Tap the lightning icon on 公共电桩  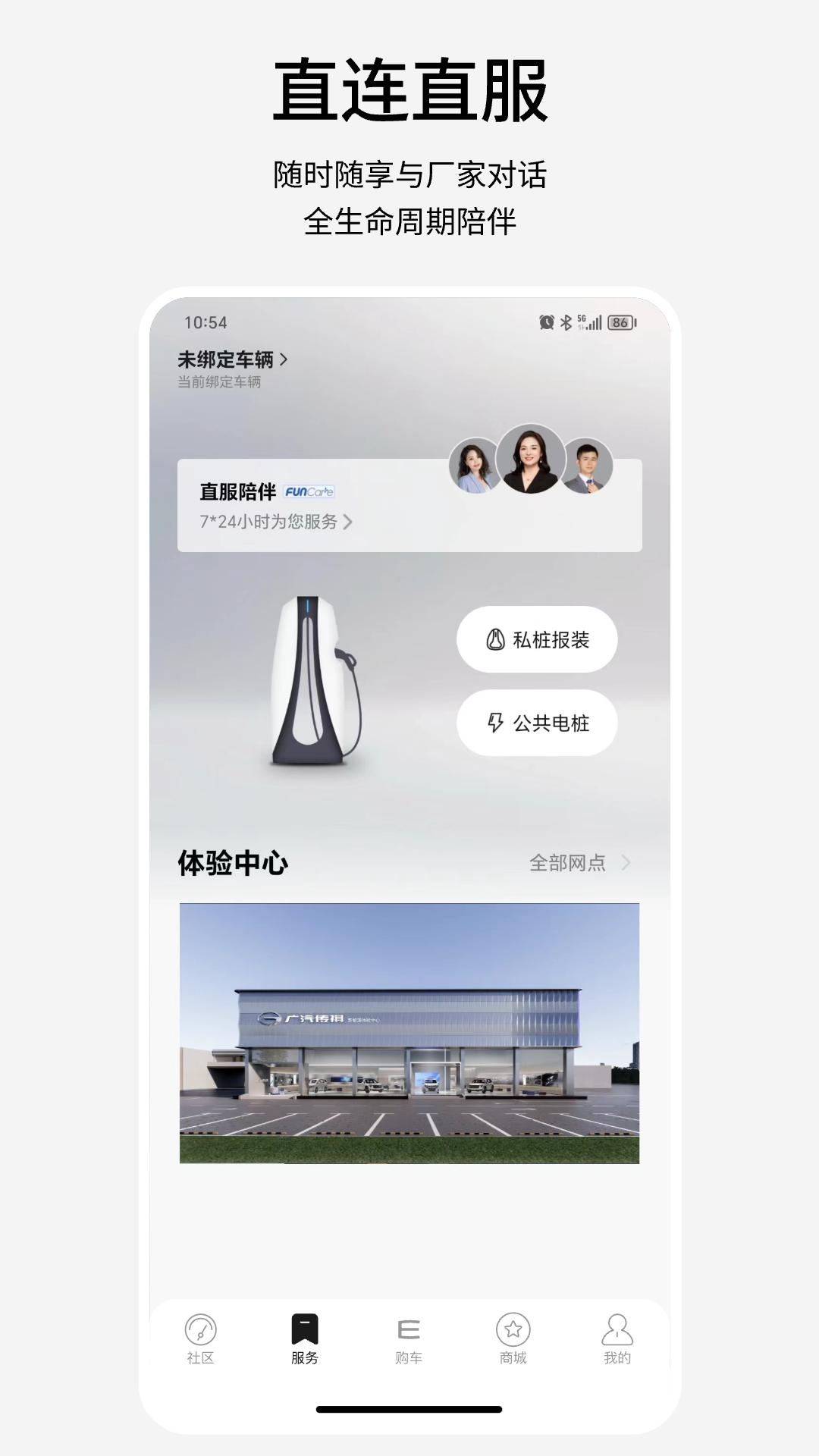(497, 723)
